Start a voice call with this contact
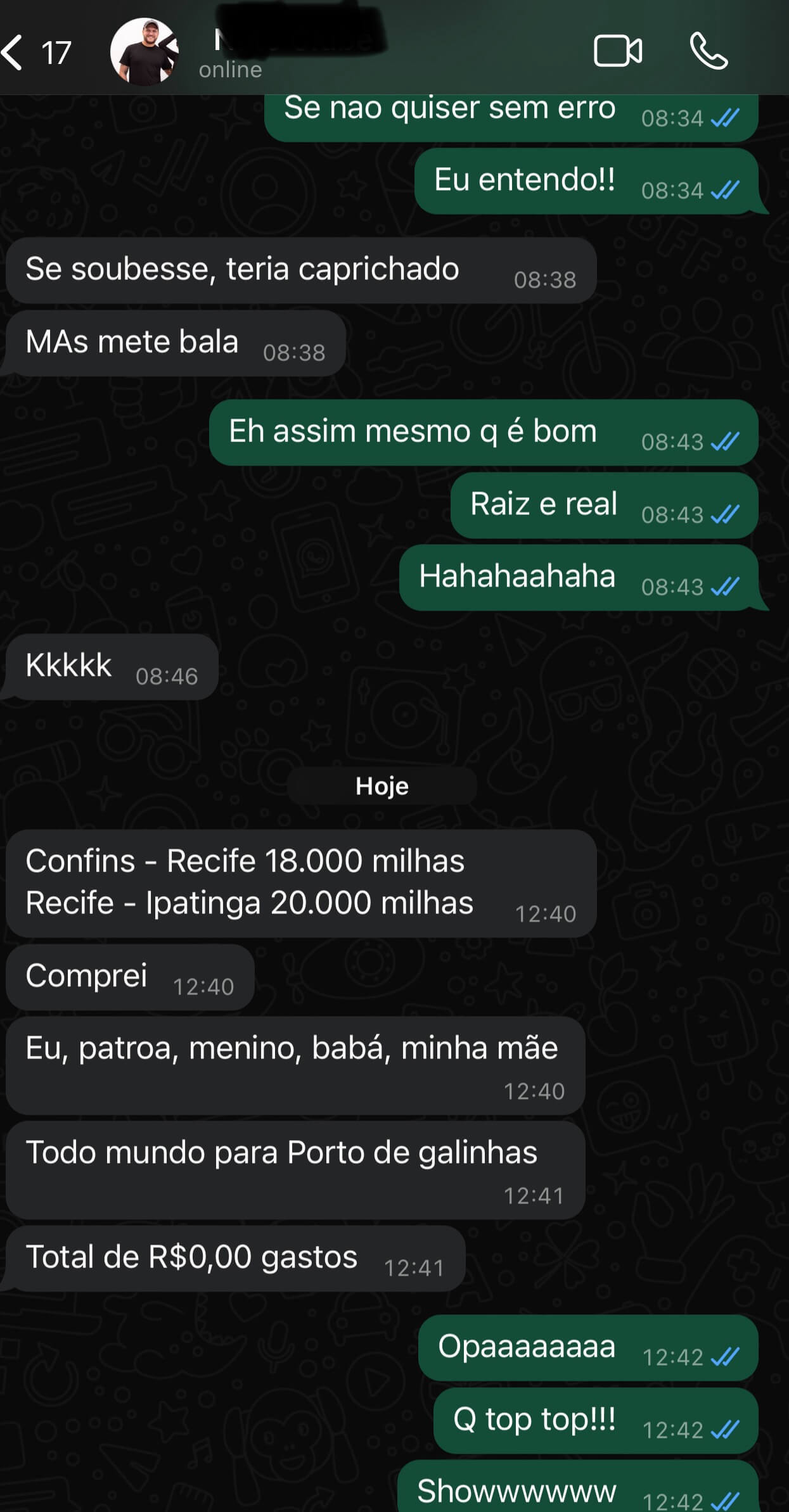 point(708,51)
